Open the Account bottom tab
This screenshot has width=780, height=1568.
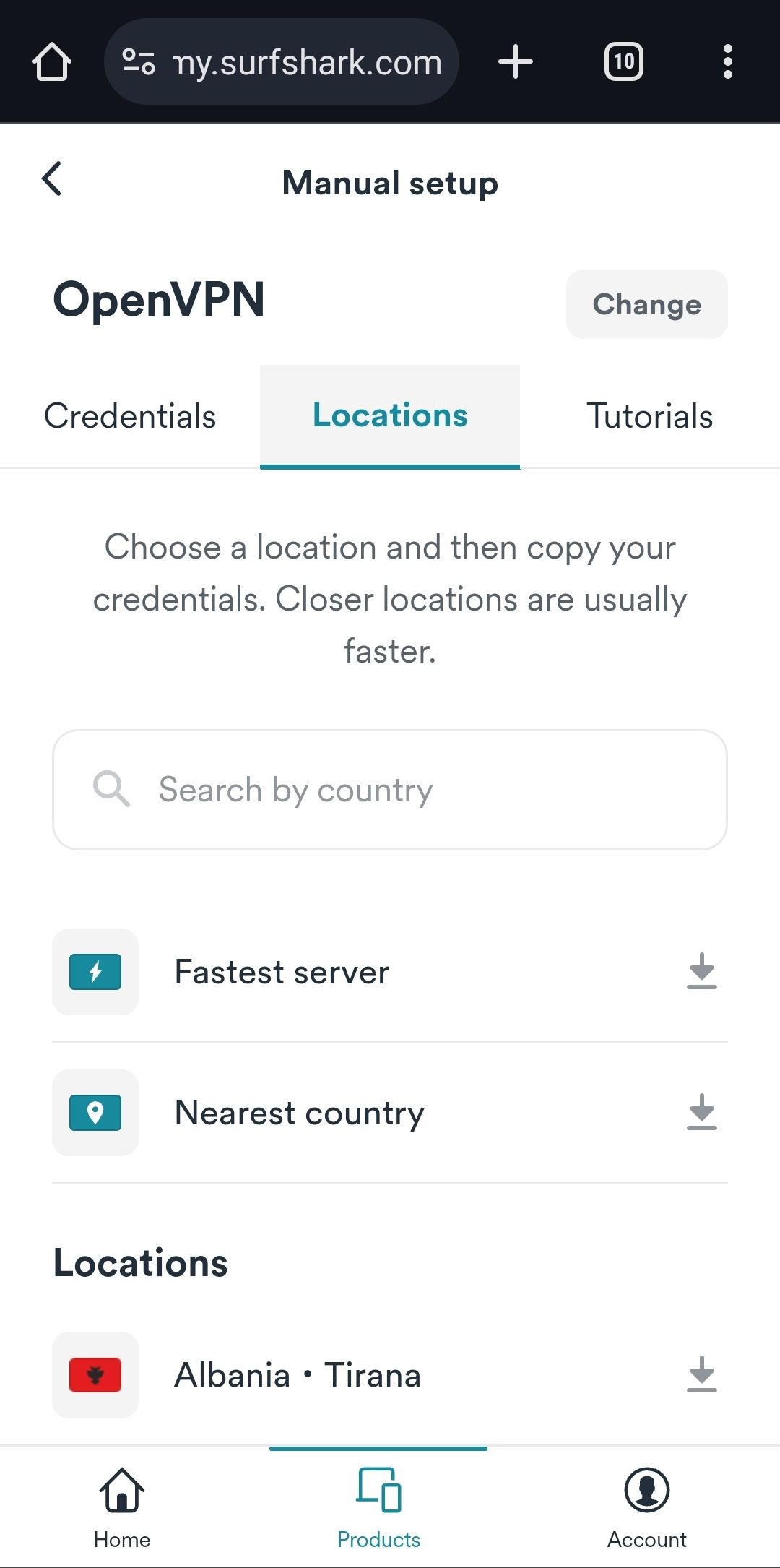tap(646, 1507)
